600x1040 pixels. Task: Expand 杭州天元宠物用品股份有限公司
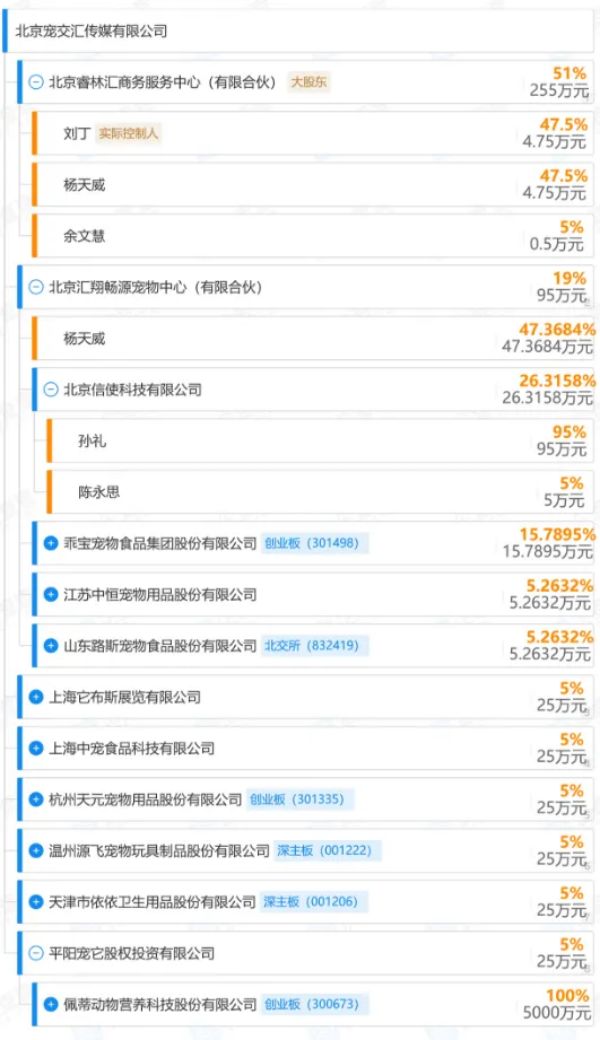36,799
